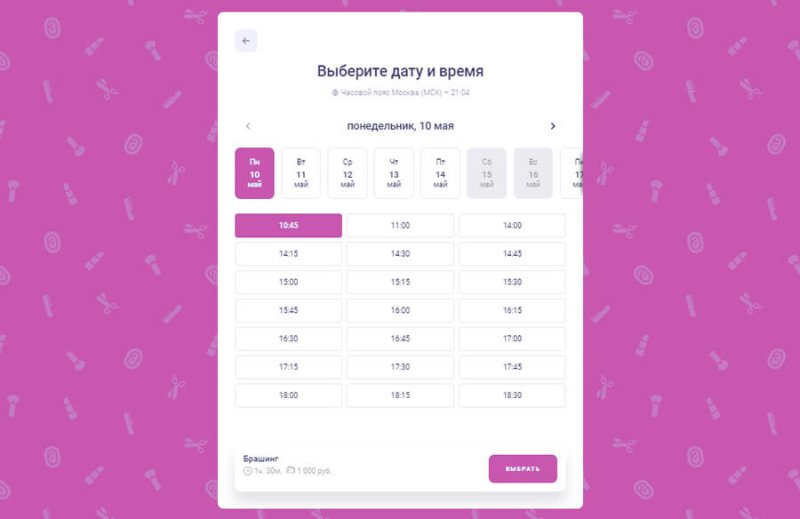Choose 15:15 time slot
The width and height of the screenshot is (800, 519).
point(400,282)
